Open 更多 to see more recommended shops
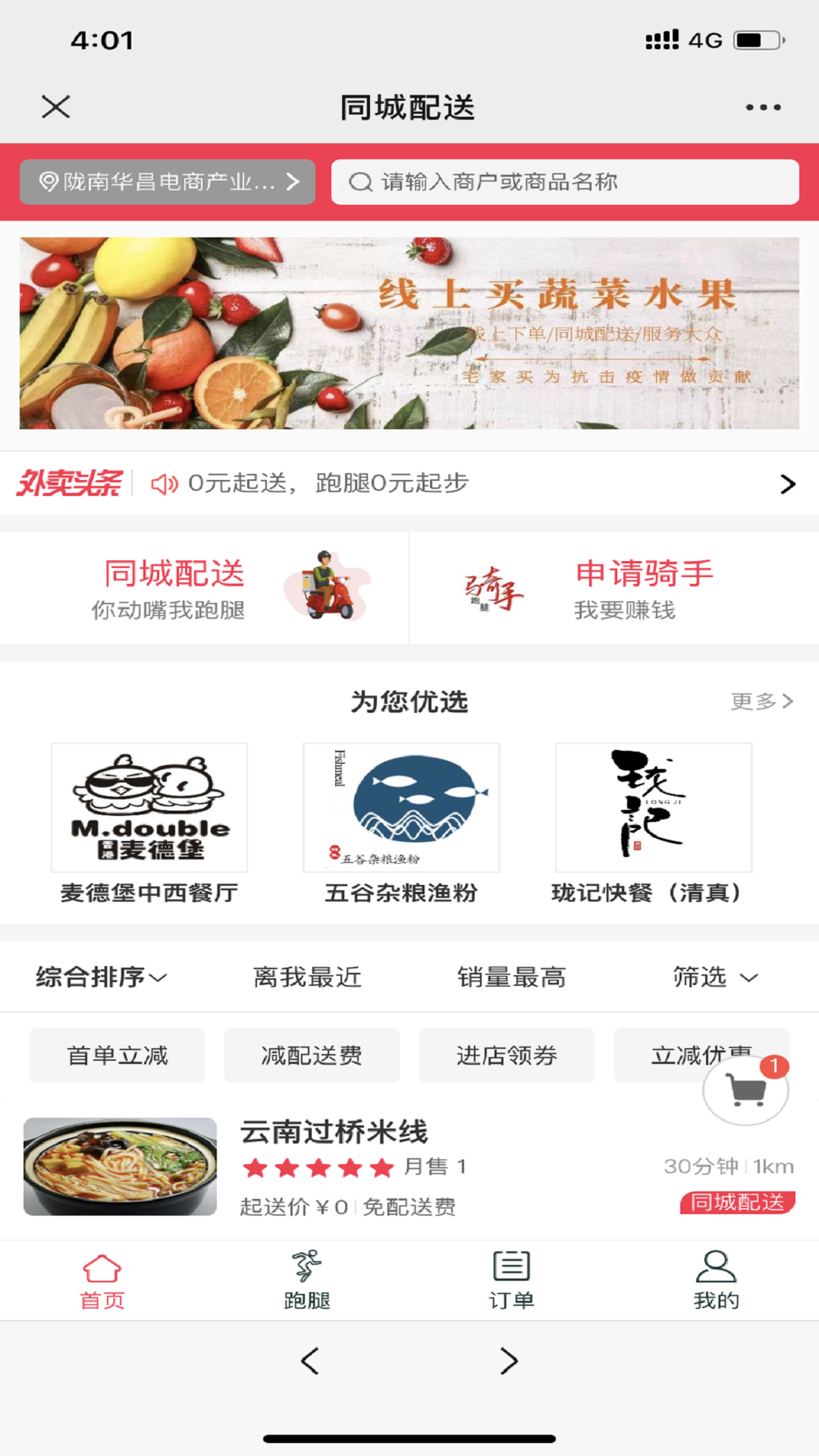This screenshot has width=819, height=1456. [761, 701]
